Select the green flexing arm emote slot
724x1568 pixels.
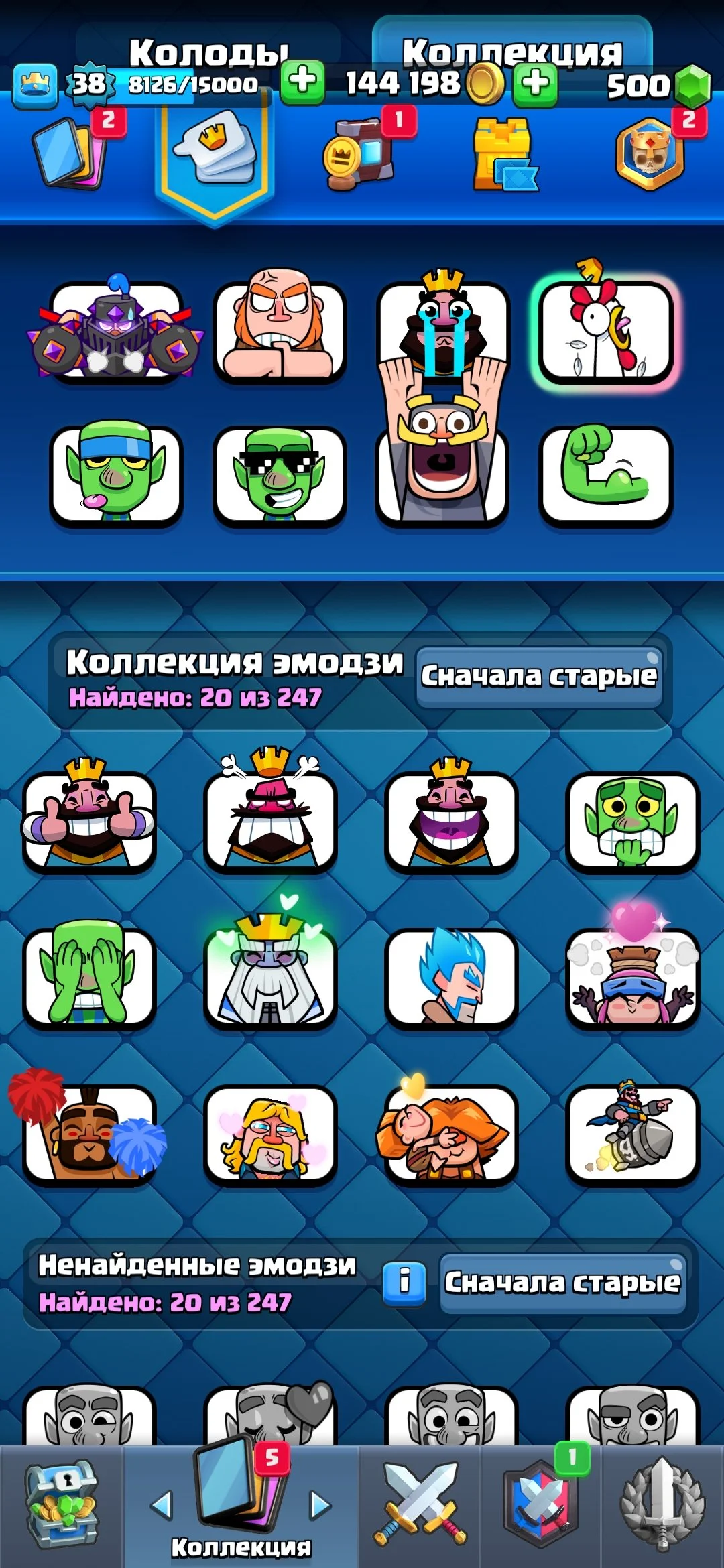pyautogui.click(x=605, y=474)
